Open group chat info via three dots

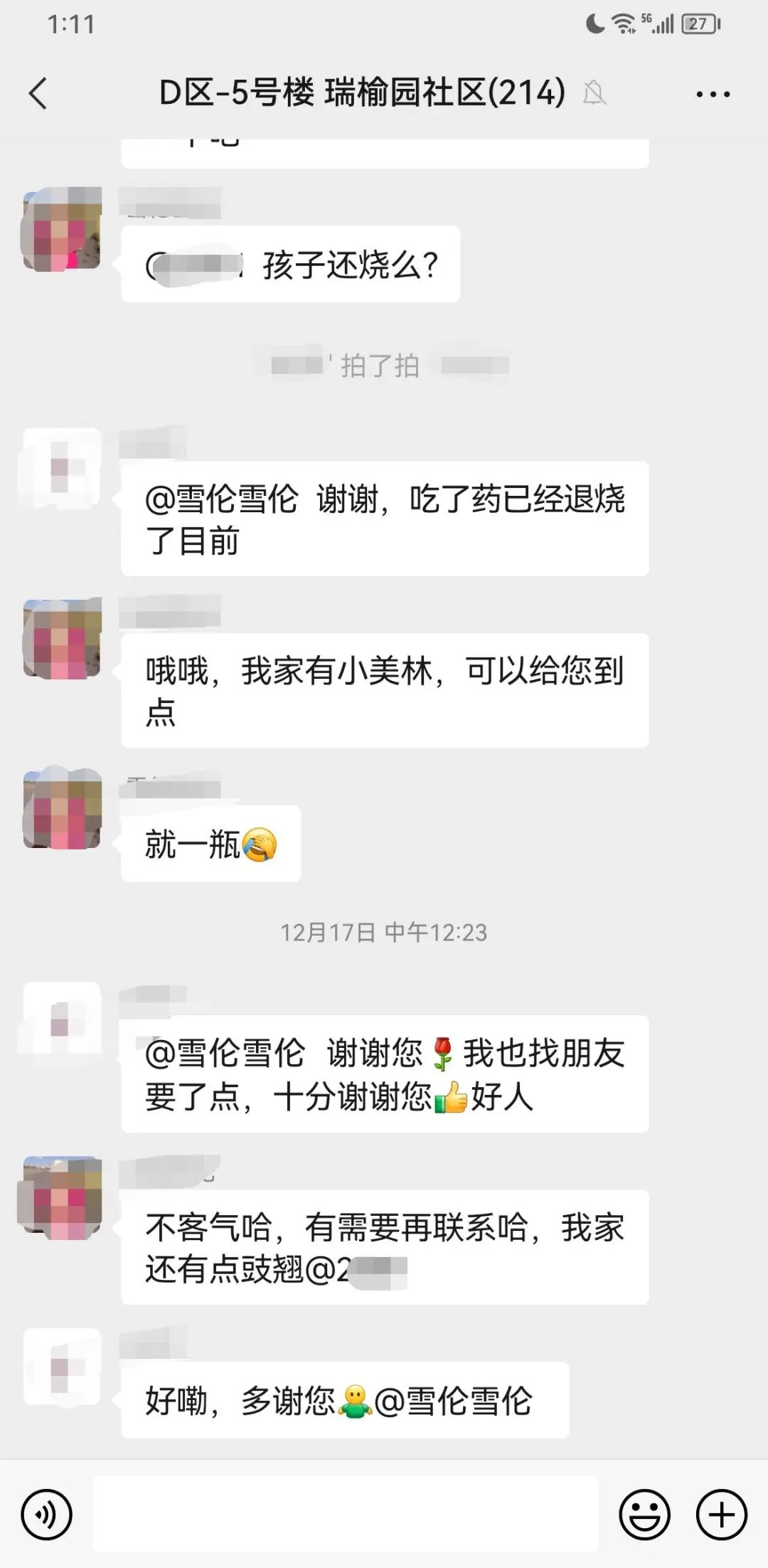(713, 94)
